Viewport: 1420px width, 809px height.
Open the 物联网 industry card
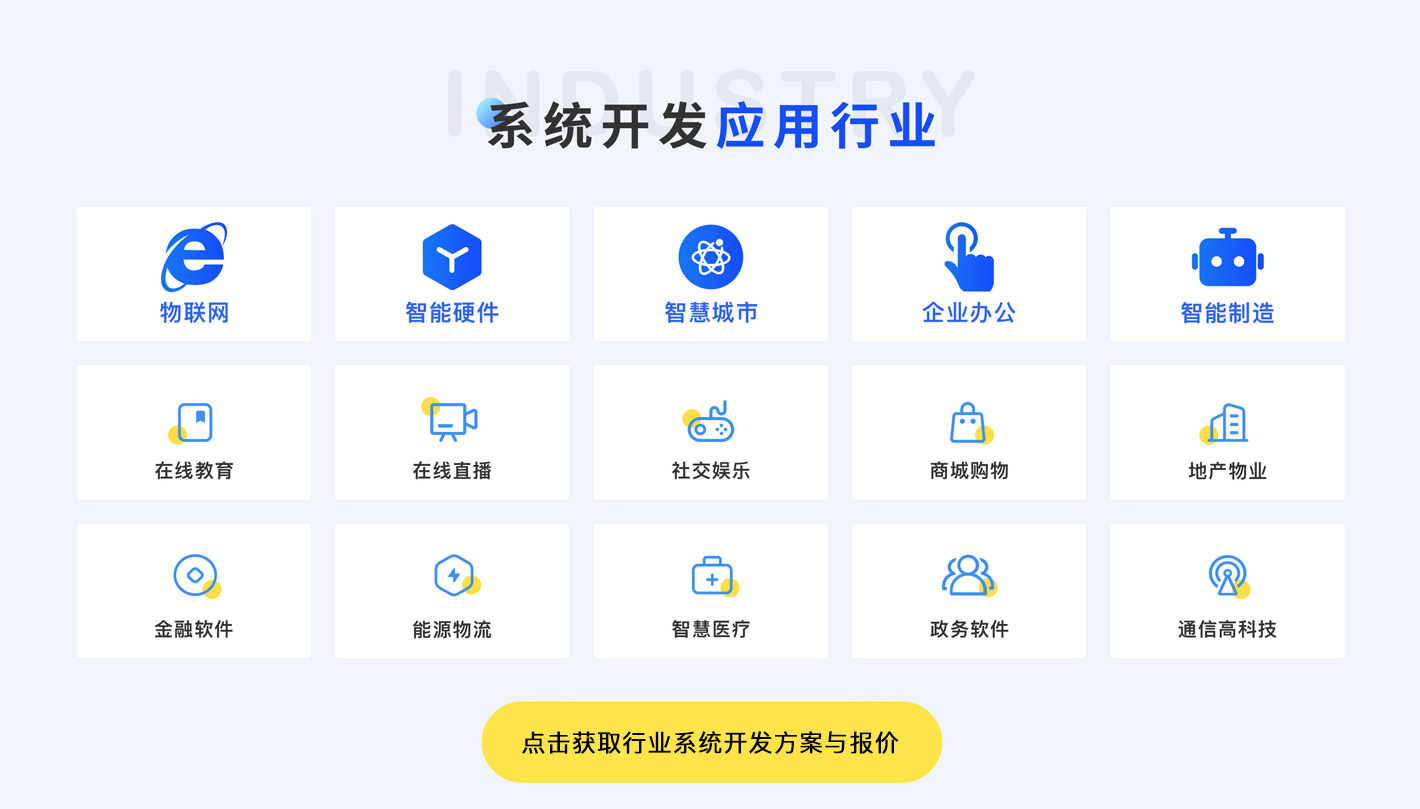click(194, 274)
